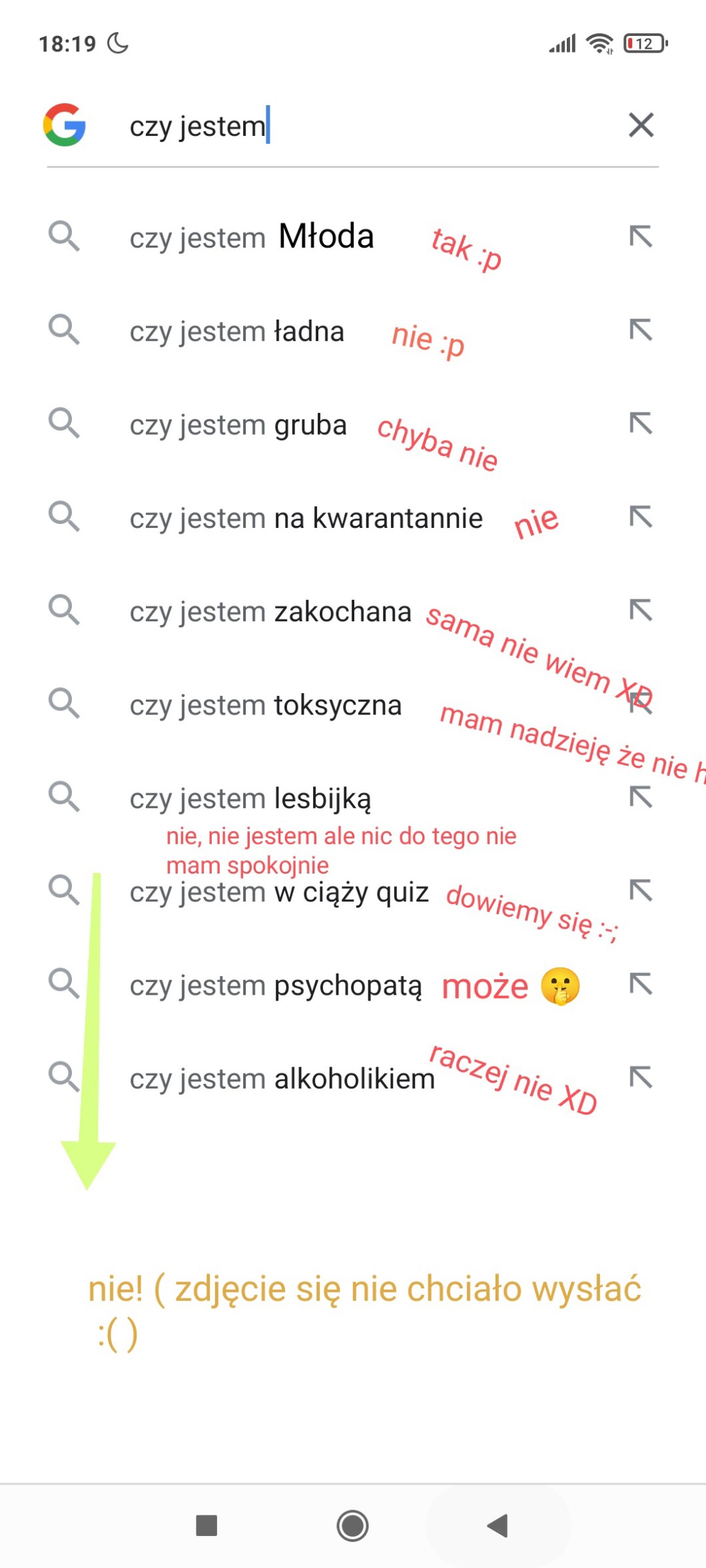Screen dimensions: 706x1568
Task: Go back using the system back button
Action: (498, 1525)
